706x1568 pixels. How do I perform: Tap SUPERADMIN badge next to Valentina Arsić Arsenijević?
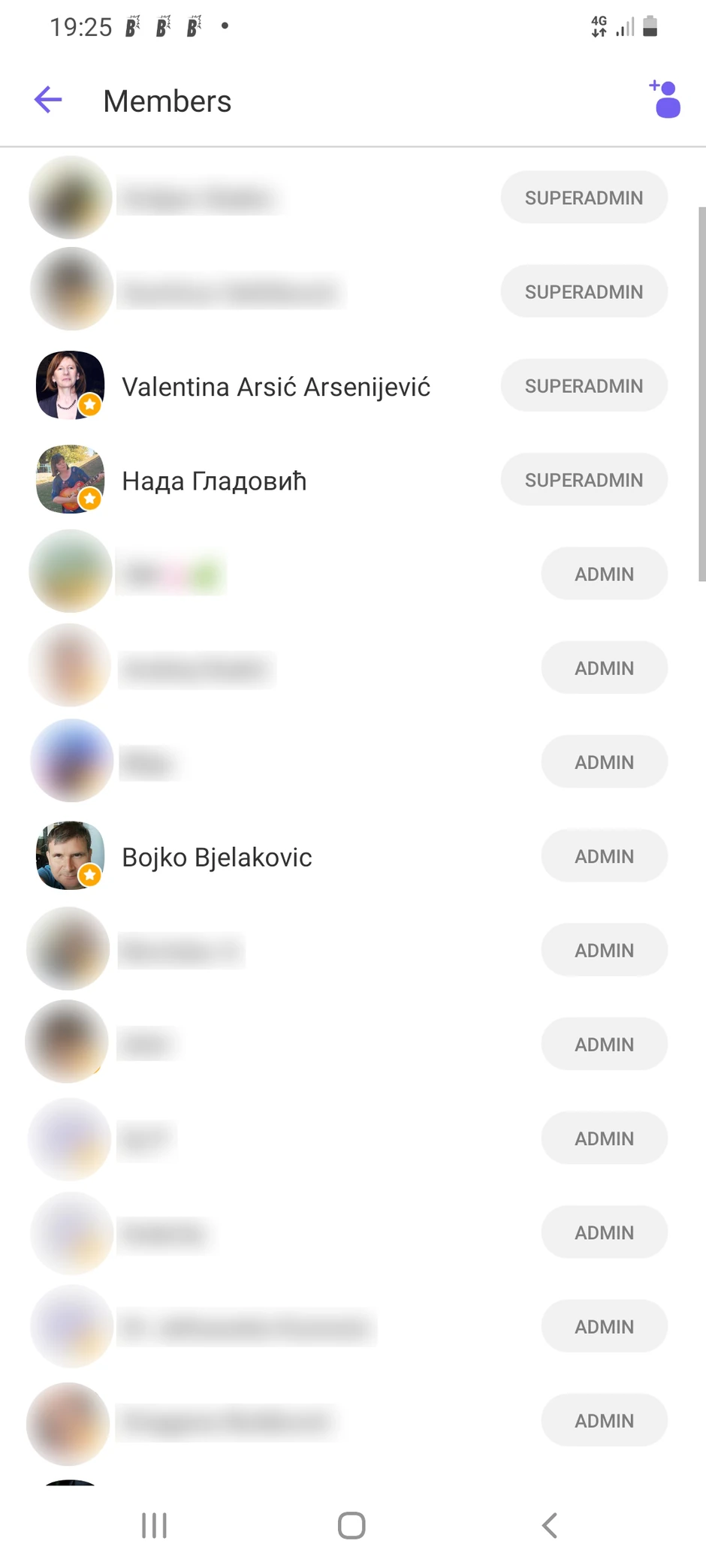[x=584, y=386]
